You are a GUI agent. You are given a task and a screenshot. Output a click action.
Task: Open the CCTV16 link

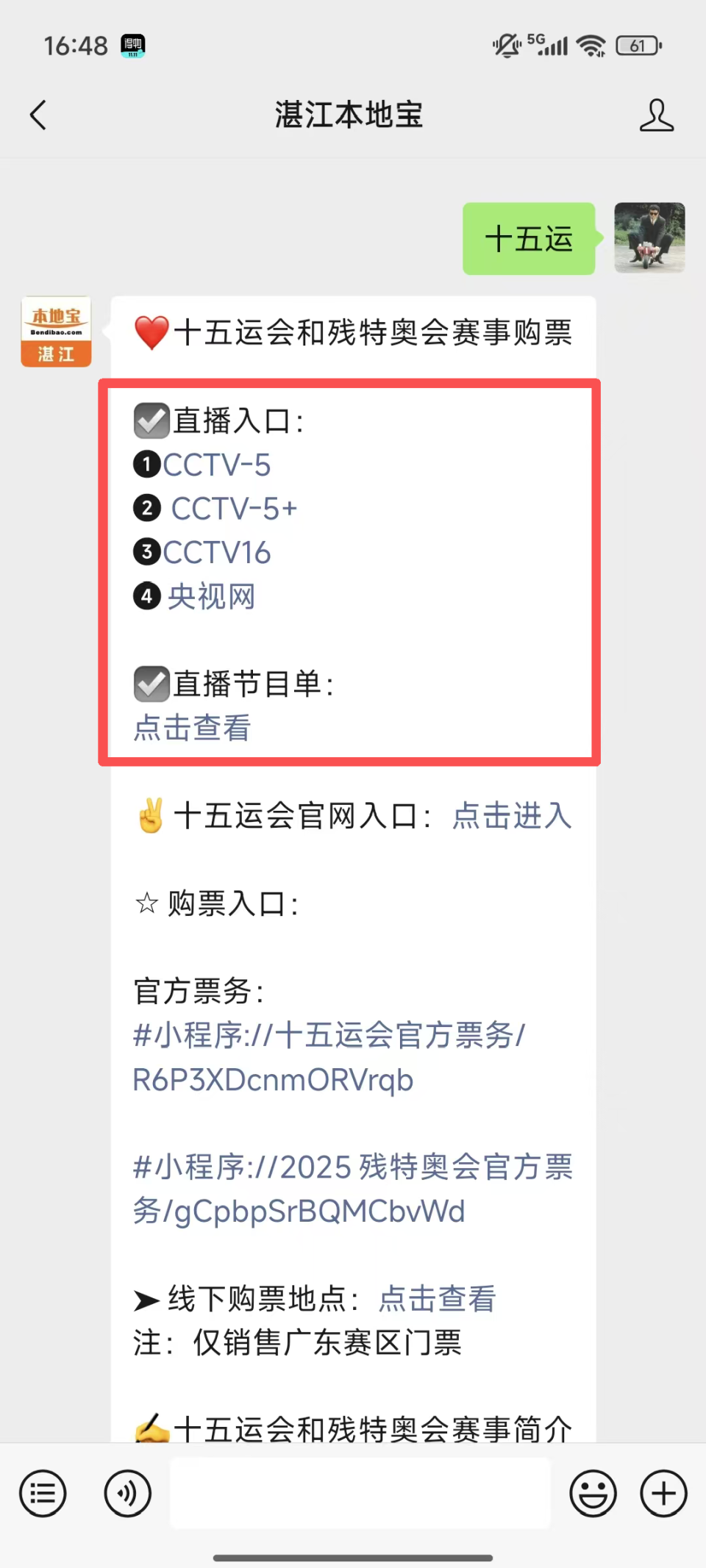point(218,552)
